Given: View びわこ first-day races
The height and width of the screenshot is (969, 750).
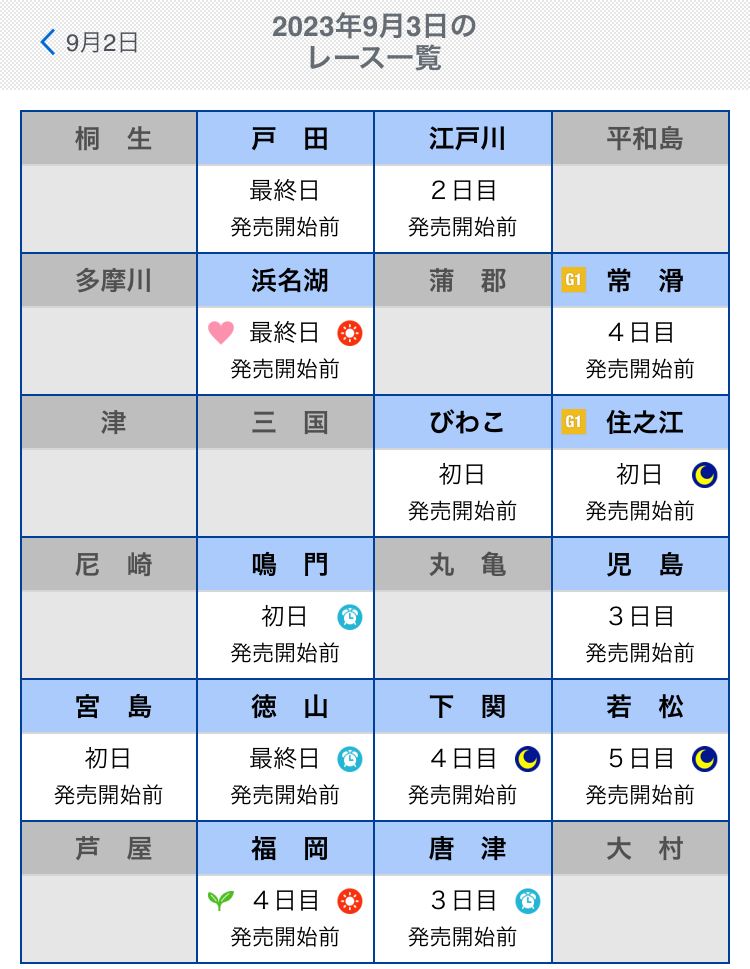Looking at the screenshot, I should click(x=463, y=466).
